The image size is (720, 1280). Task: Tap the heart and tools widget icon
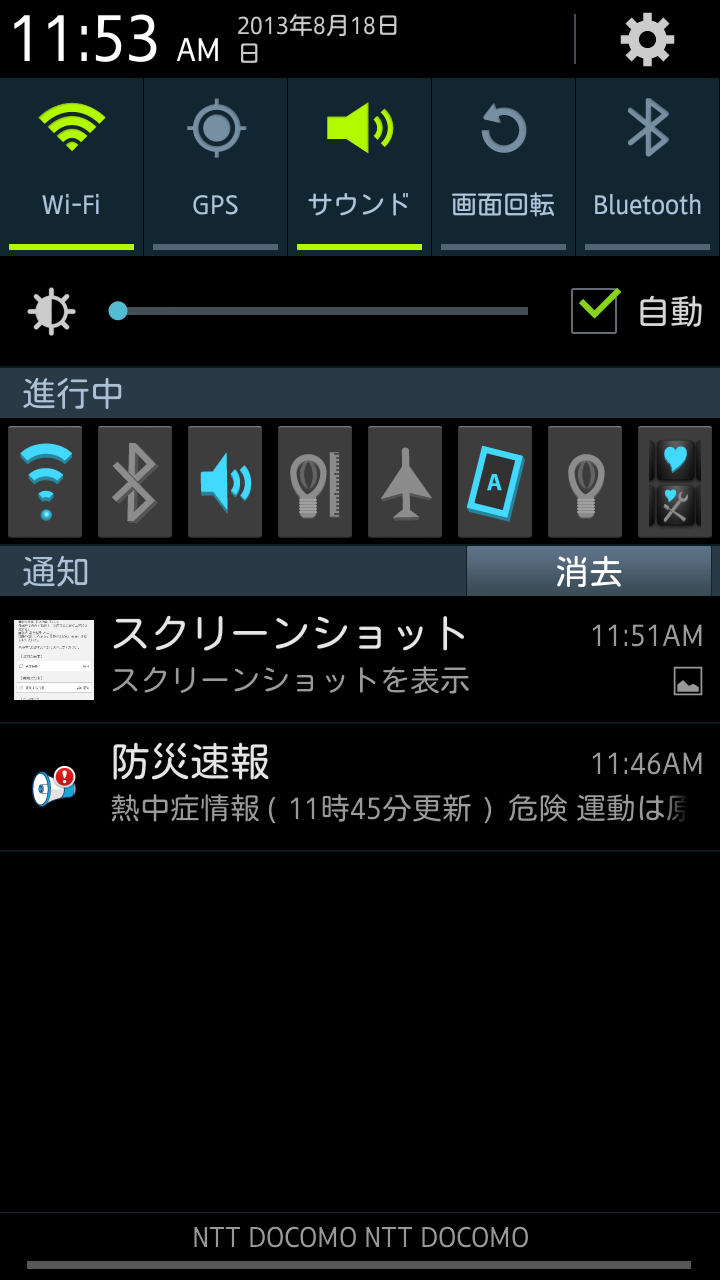tap(675, 482)
